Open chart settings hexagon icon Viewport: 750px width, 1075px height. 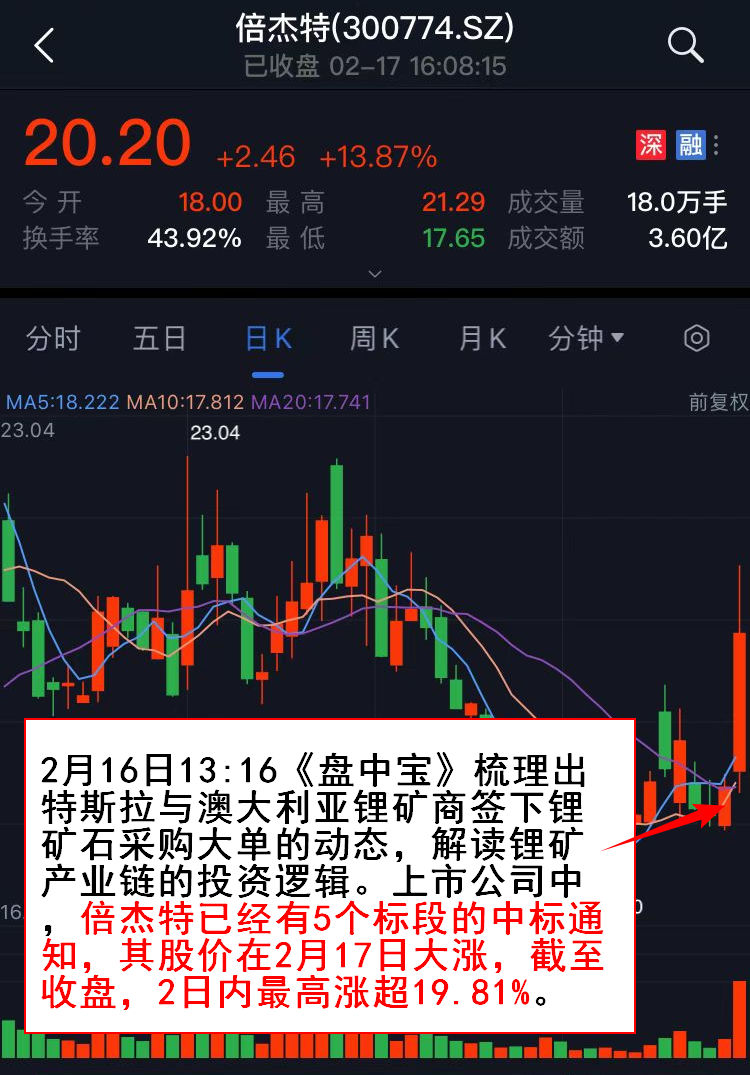pos(697,339)
